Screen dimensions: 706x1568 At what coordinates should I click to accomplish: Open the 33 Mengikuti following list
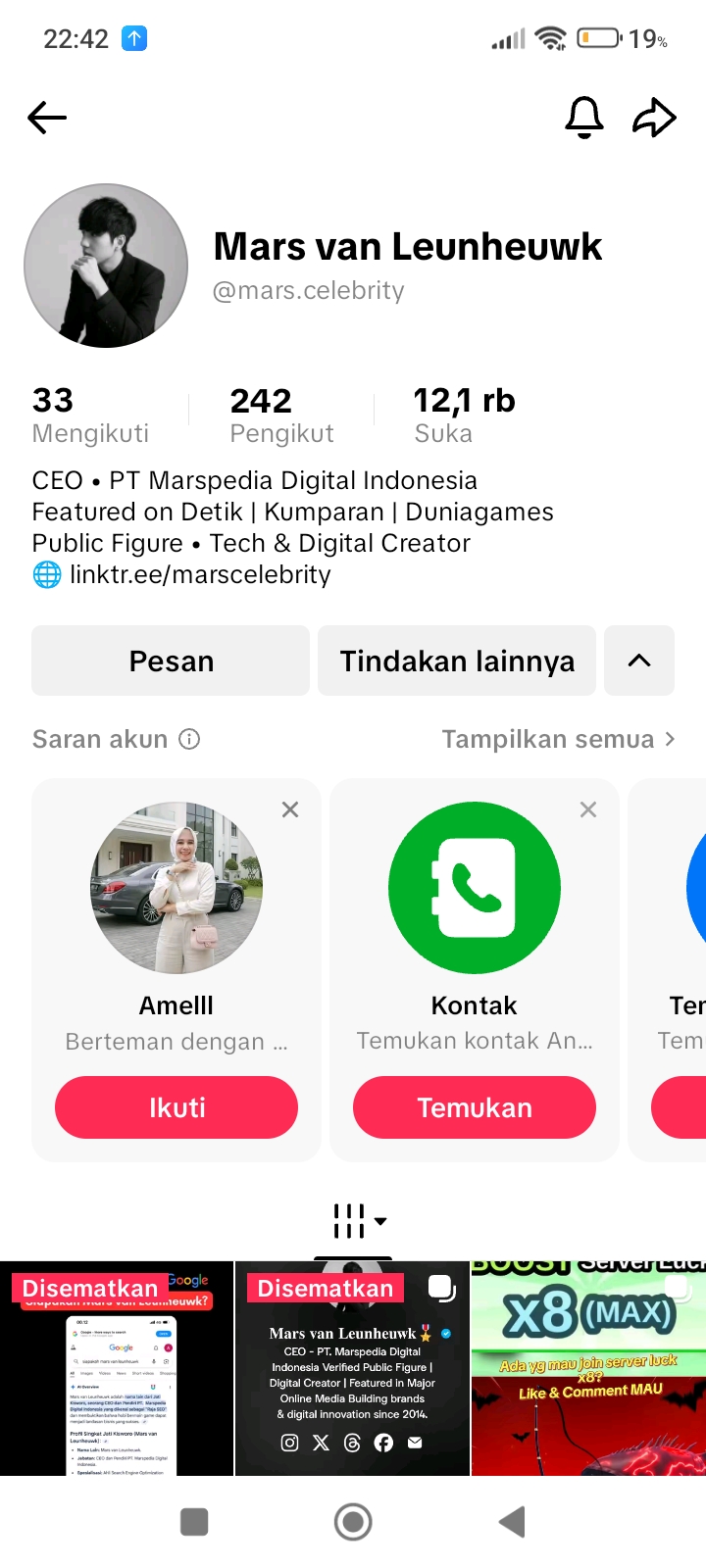(90, 416)
